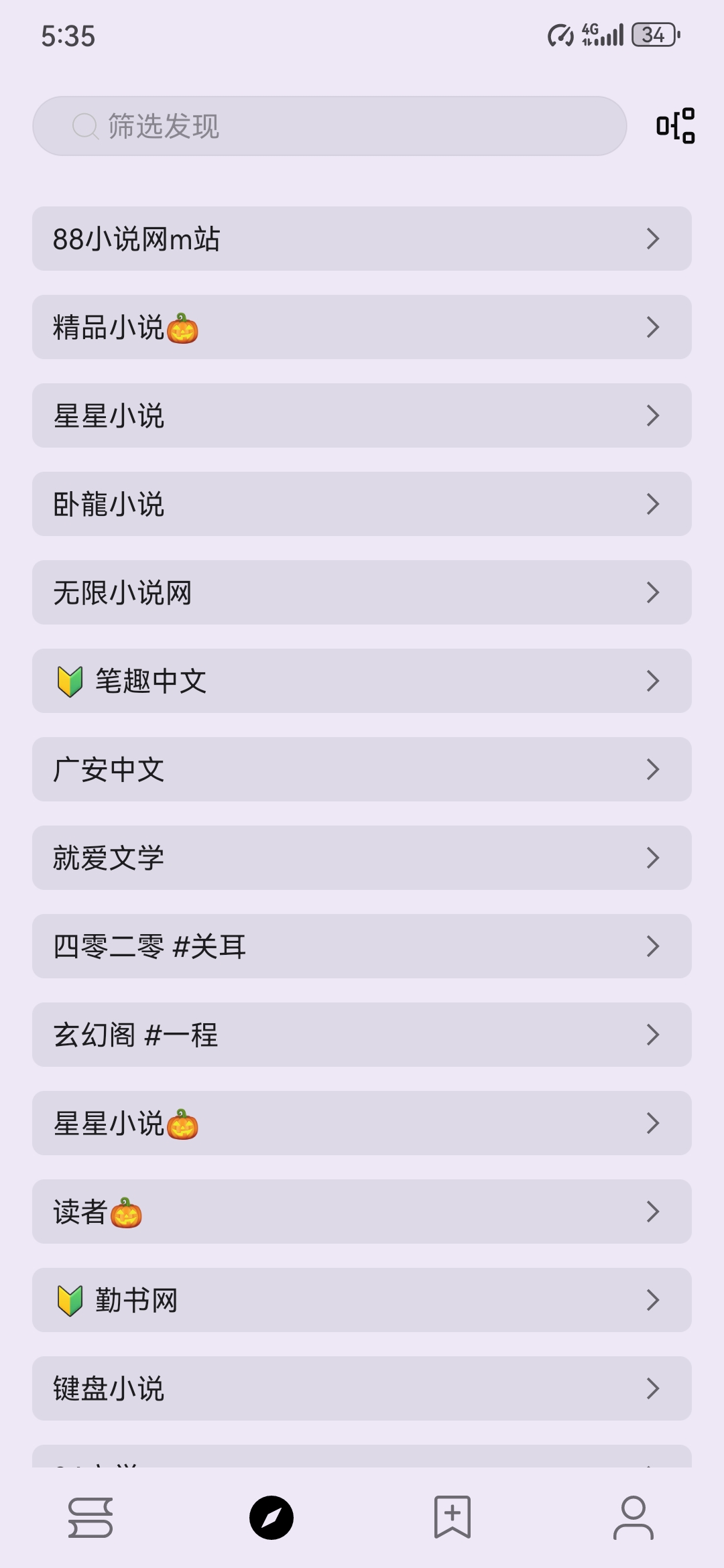This screenshot has width=724, height=1568.
Task: Switch to the bookshelf tab
Action: (90, 1518)
